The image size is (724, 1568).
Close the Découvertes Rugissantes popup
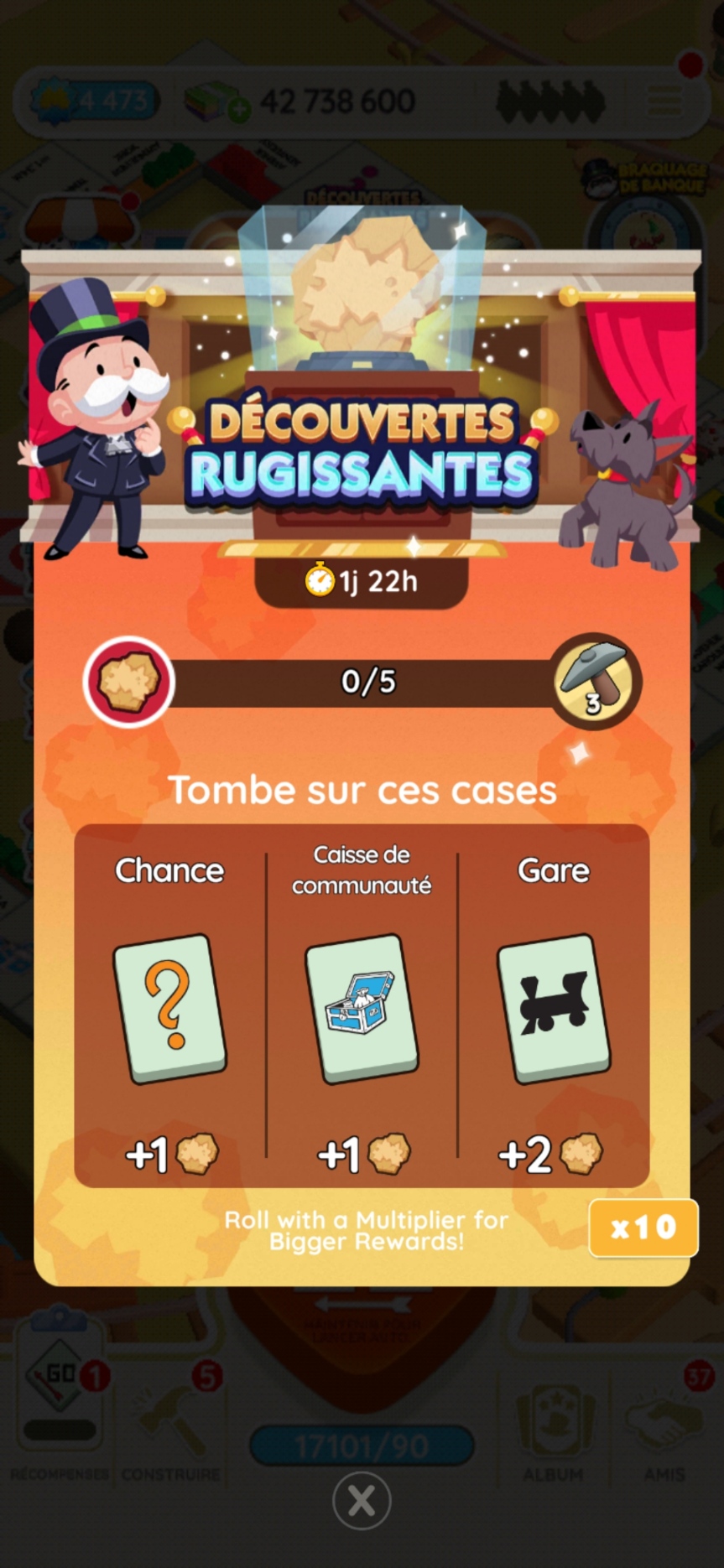pos(362,1500)
